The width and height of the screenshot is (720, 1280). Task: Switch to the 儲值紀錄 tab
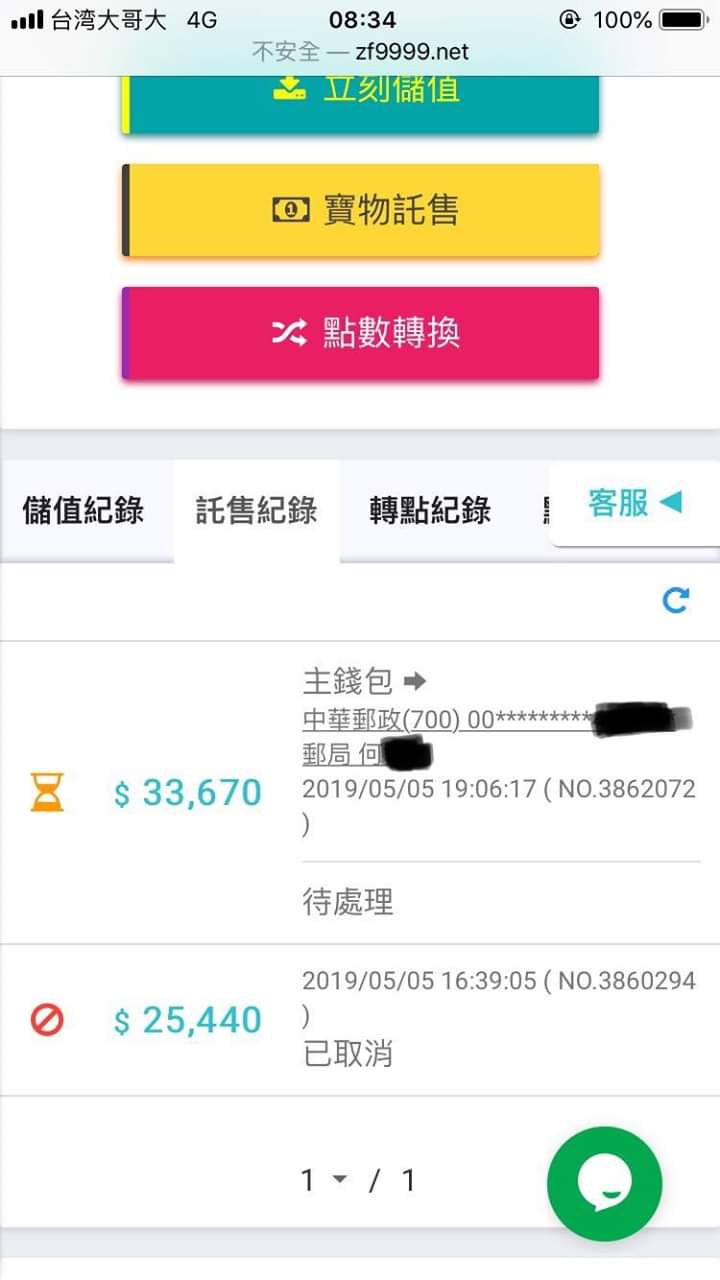tap(83, 510)
